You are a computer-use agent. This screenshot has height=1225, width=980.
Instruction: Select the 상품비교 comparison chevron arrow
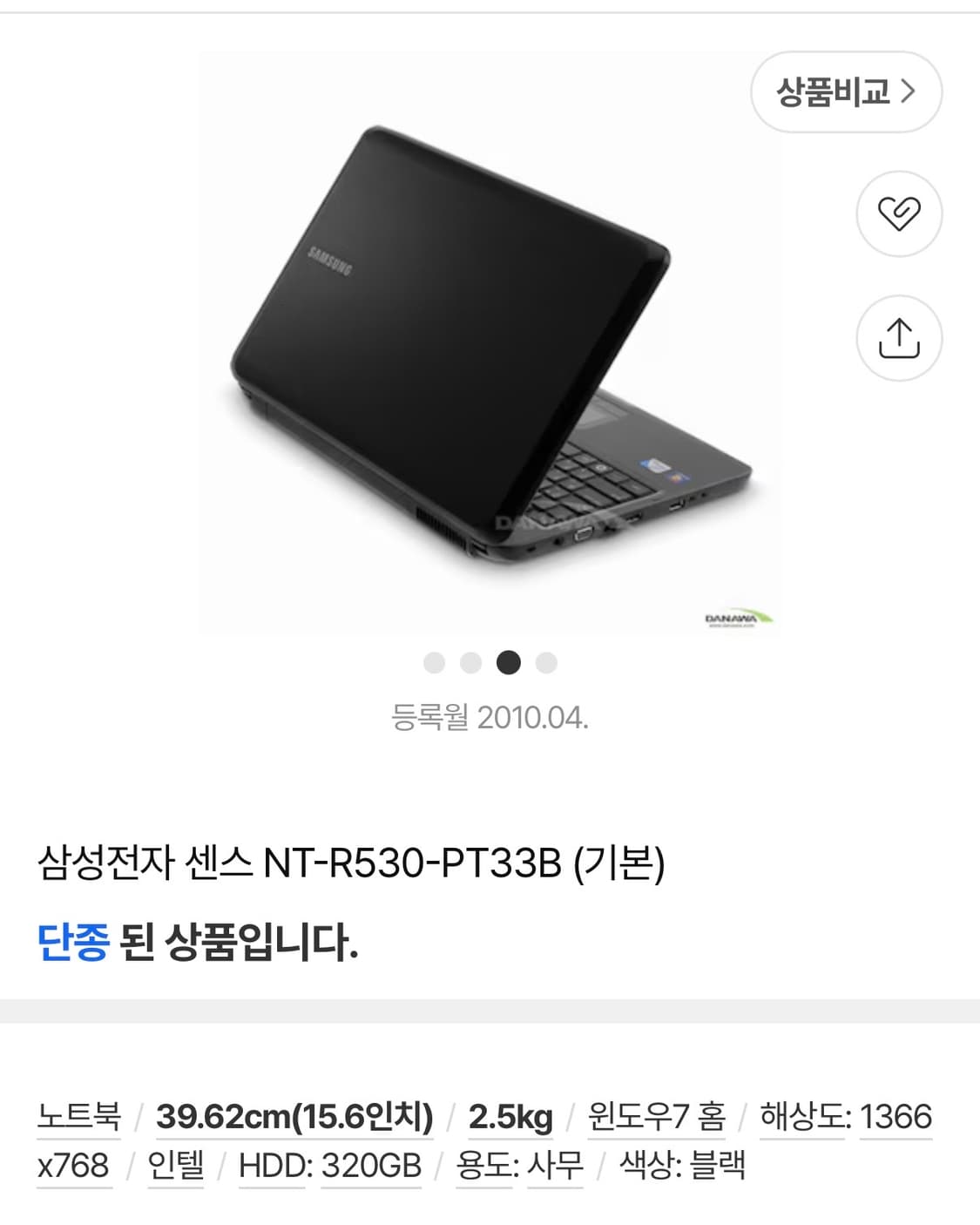[x=907, y=92]
